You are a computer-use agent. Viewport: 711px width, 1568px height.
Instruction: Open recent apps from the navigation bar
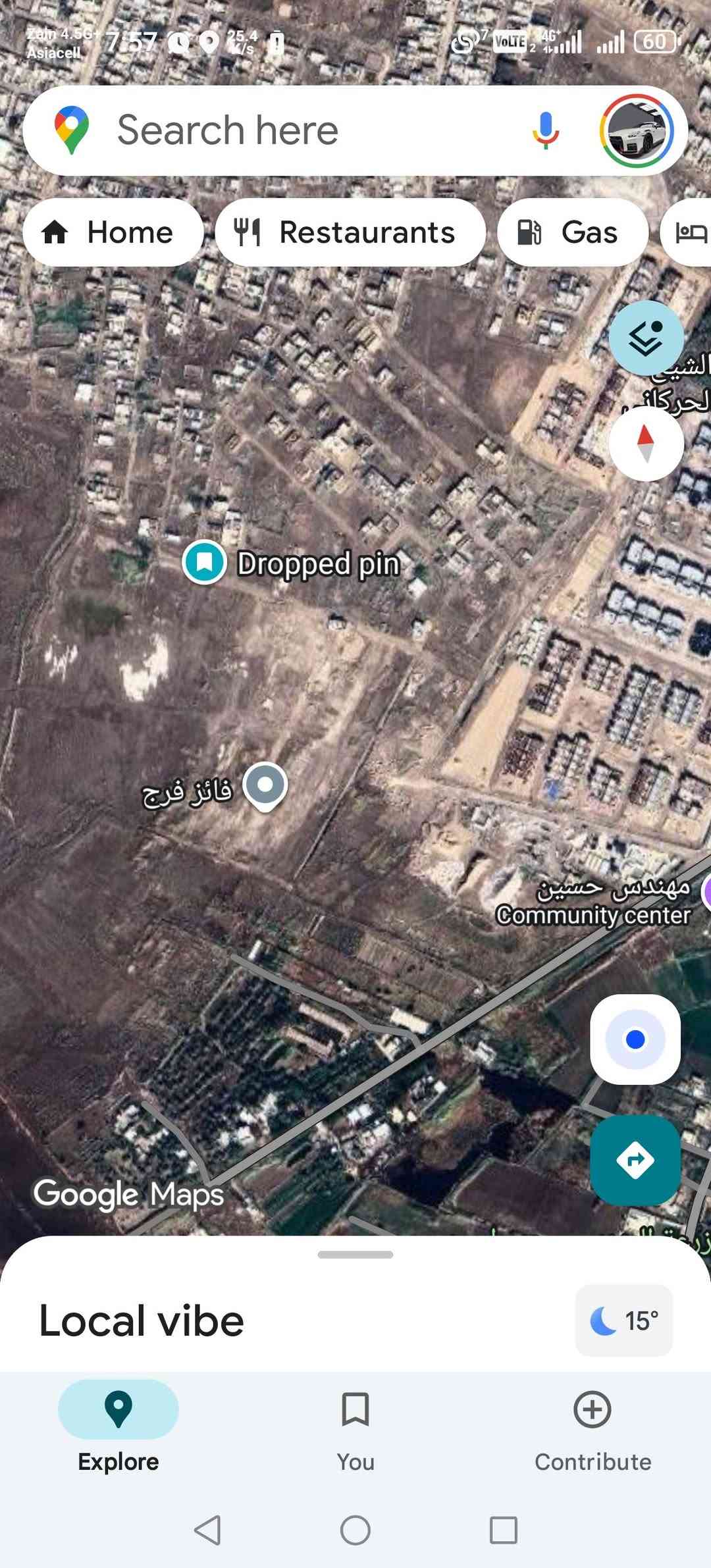click(x=504, y=1530)
